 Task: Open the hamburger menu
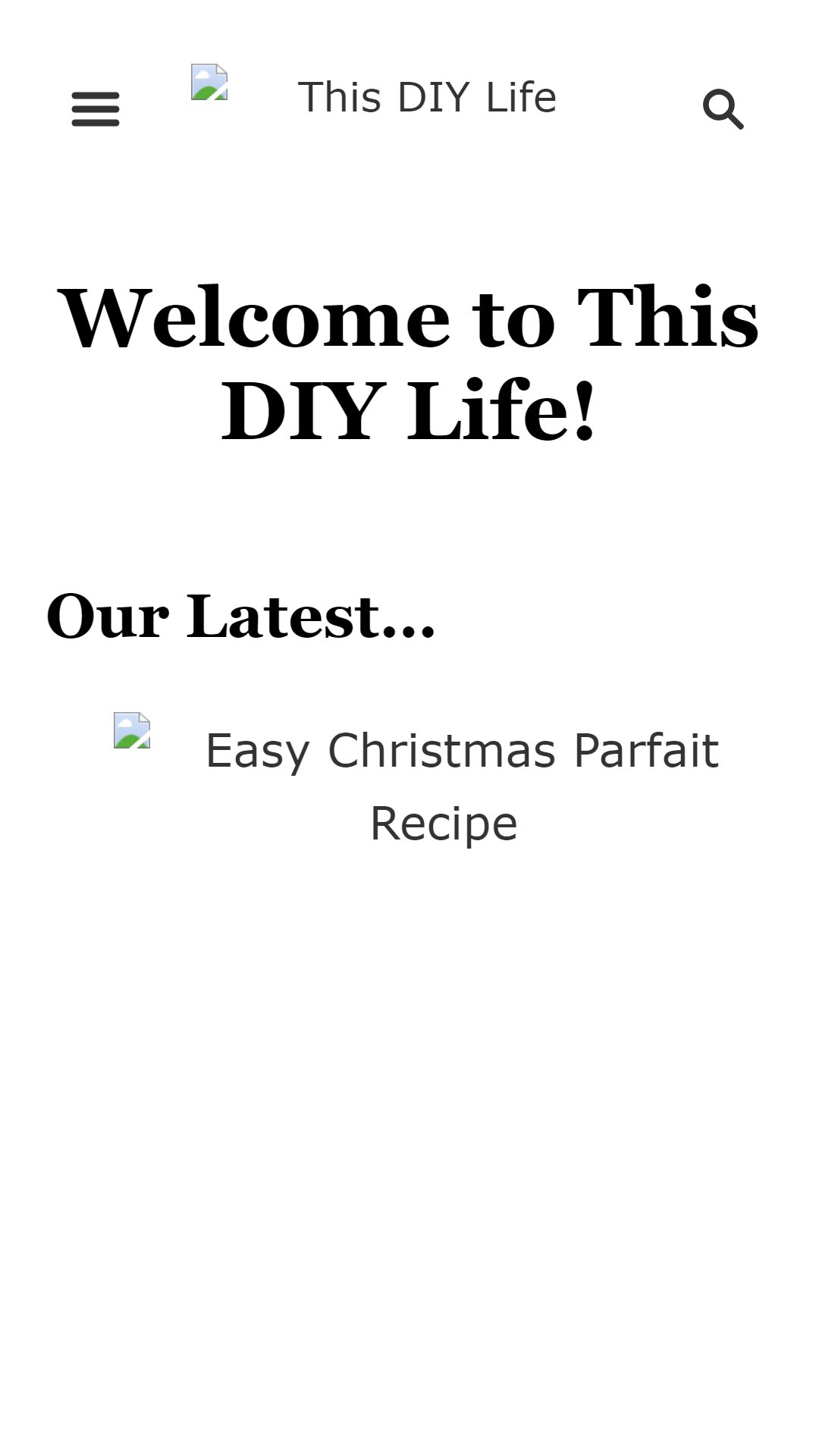(96, 109)
